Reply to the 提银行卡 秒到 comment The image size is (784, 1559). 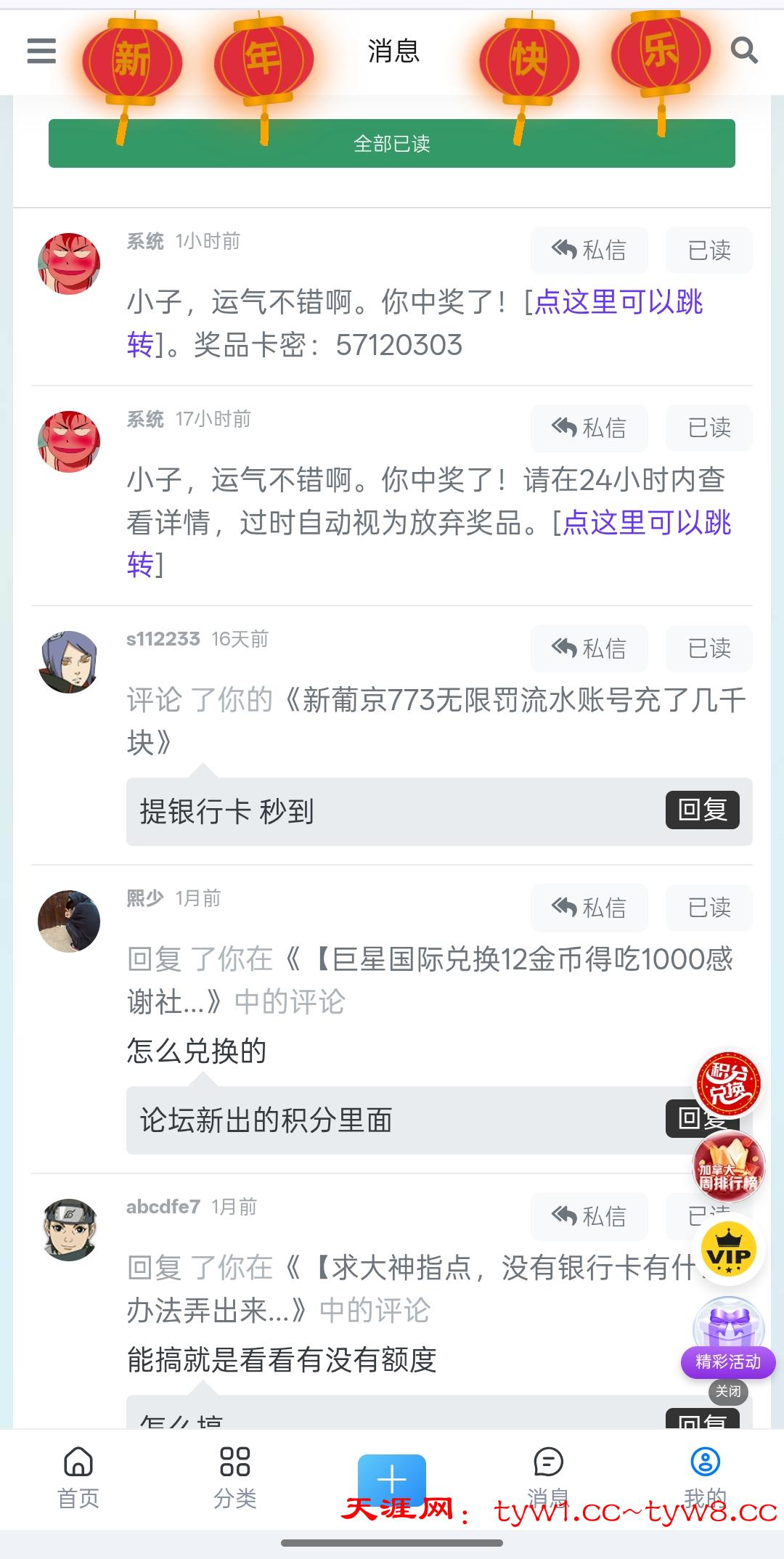[702, 810]
